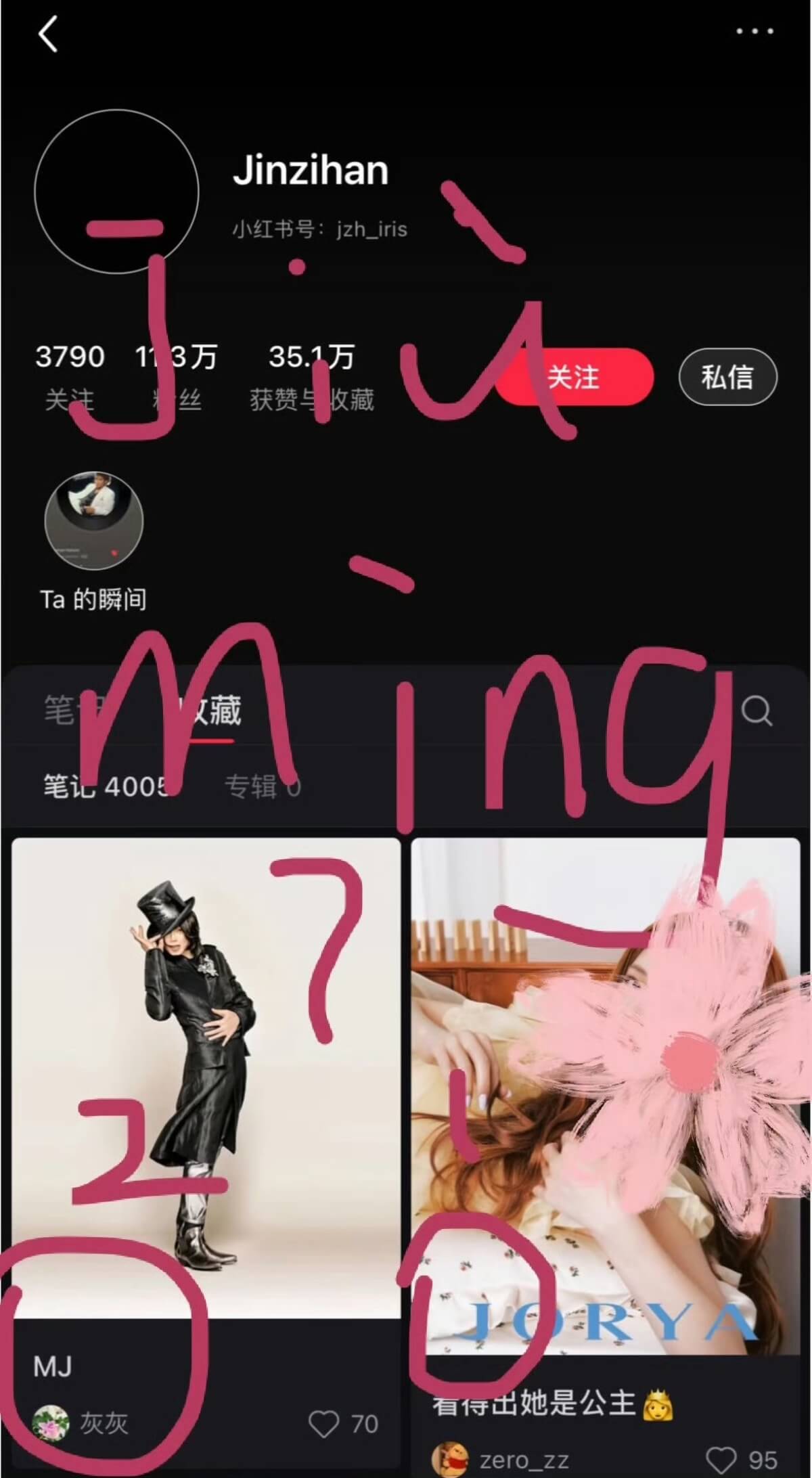Go back using the top-left arrow
812x1478 pixels.
pos(47,35)
